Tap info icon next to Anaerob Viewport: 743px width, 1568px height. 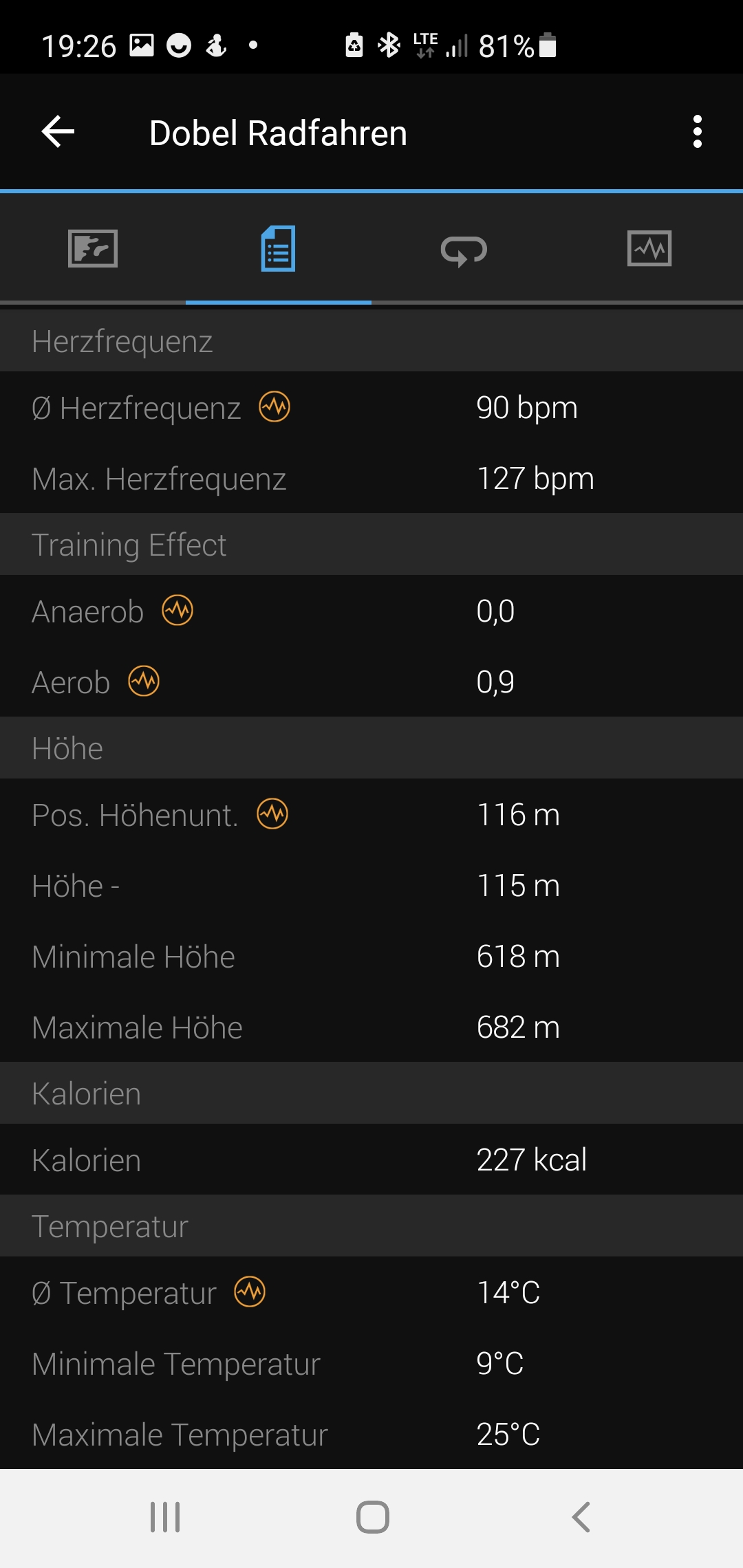tap(177, 610)
